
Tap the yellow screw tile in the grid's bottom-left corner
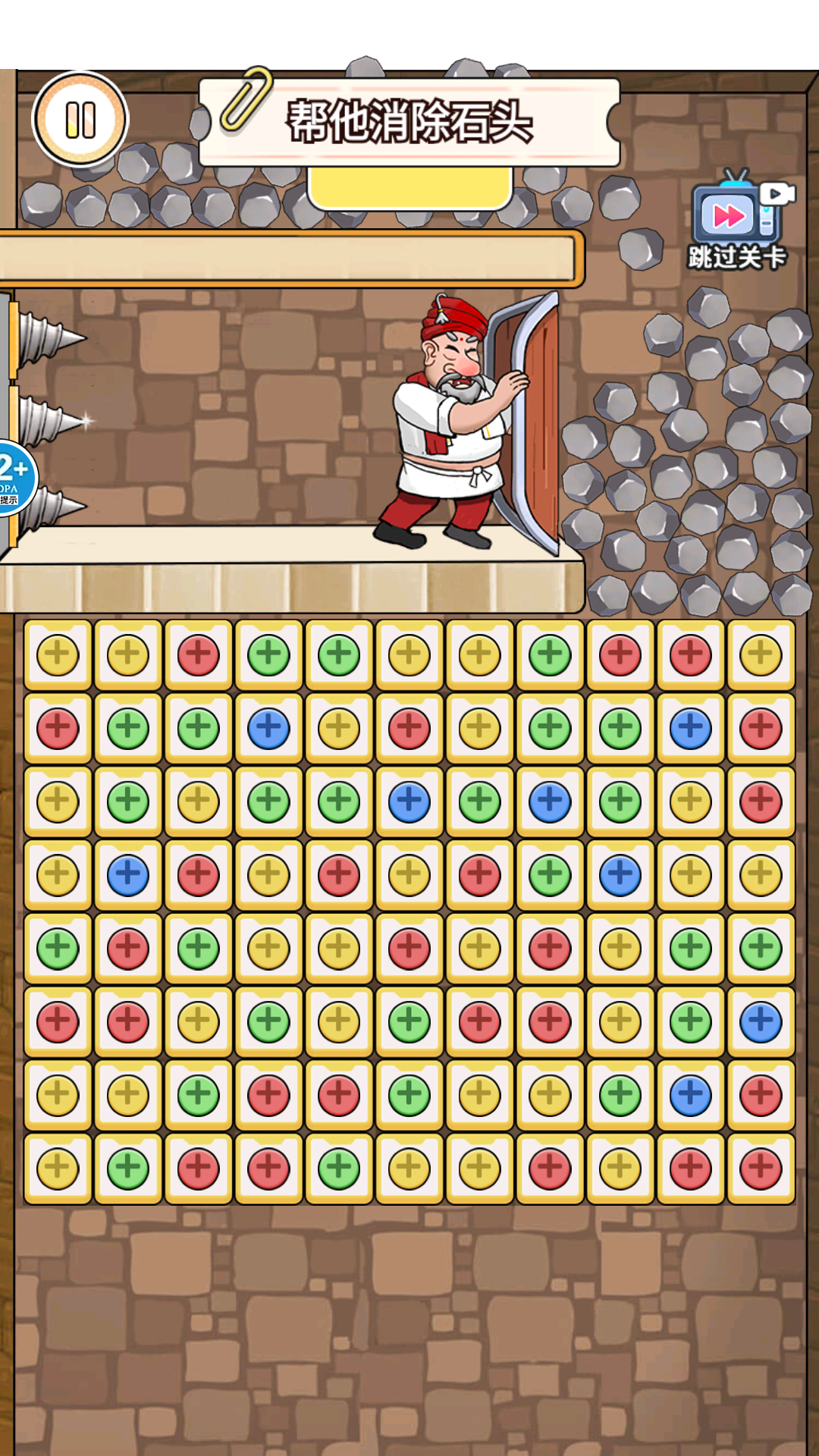coord(58,1168)
